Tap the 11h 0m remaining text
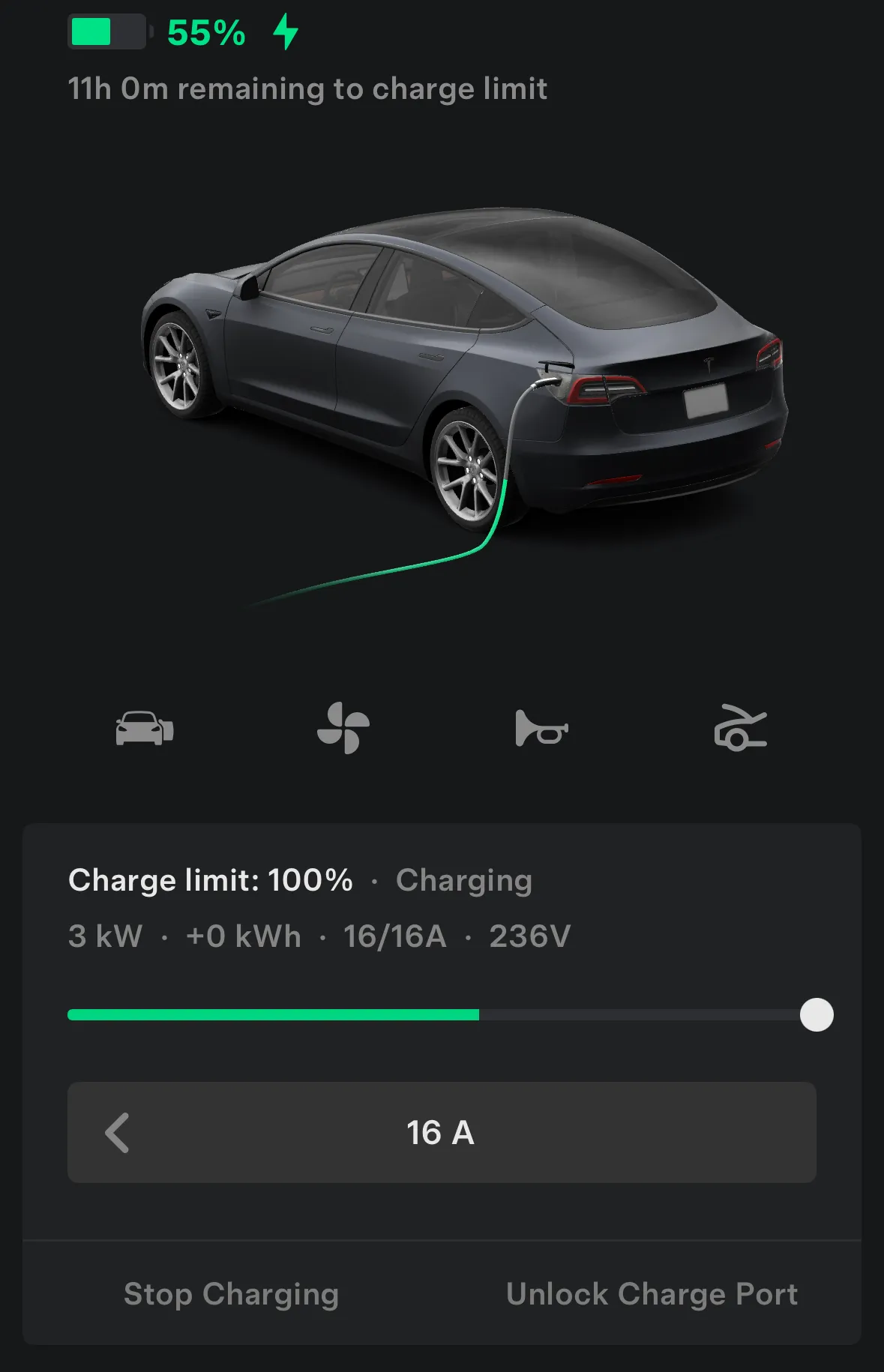This screenshot has width=884, height=1372. 307,88
